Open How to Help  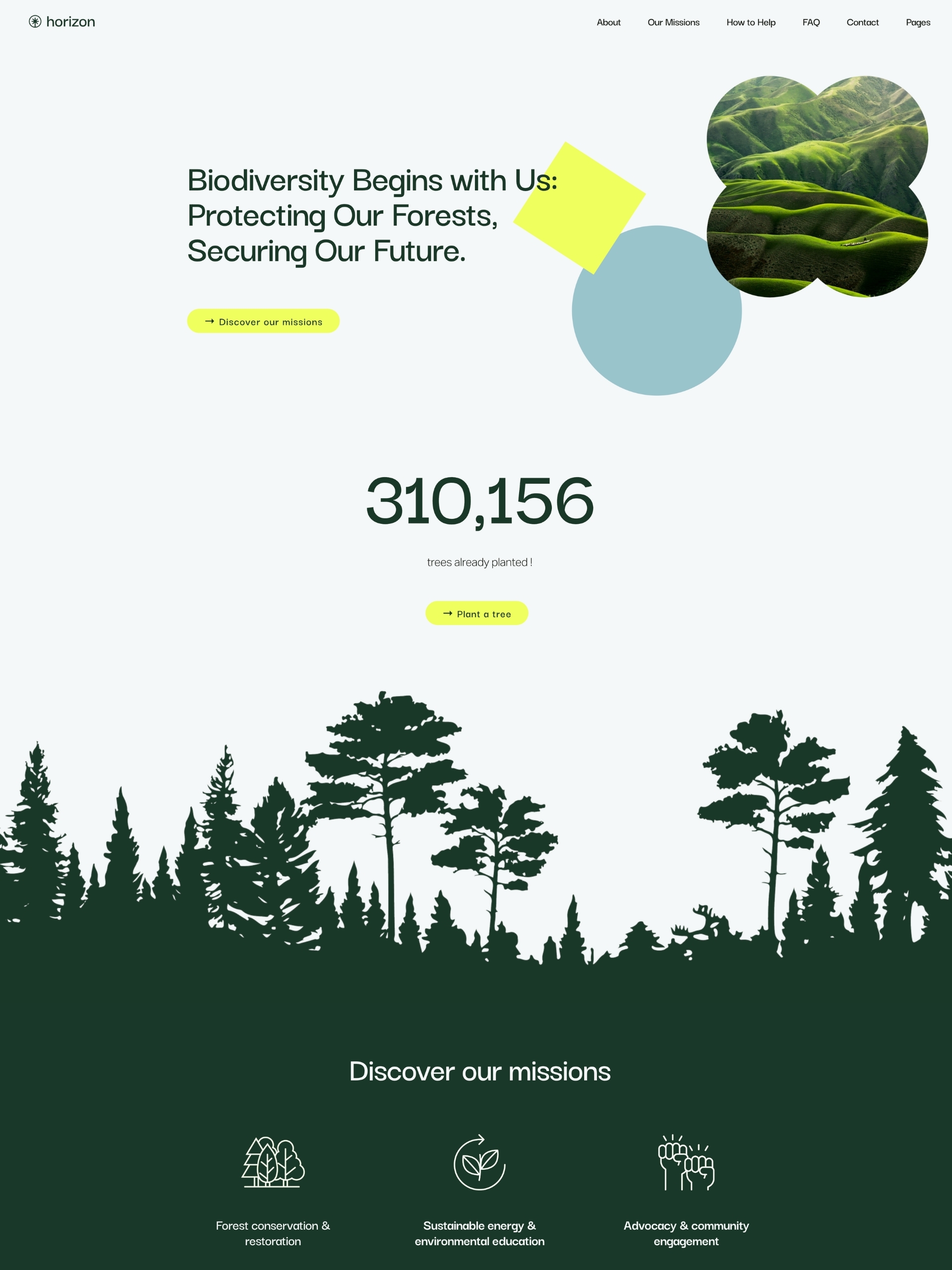coord(751,22)
